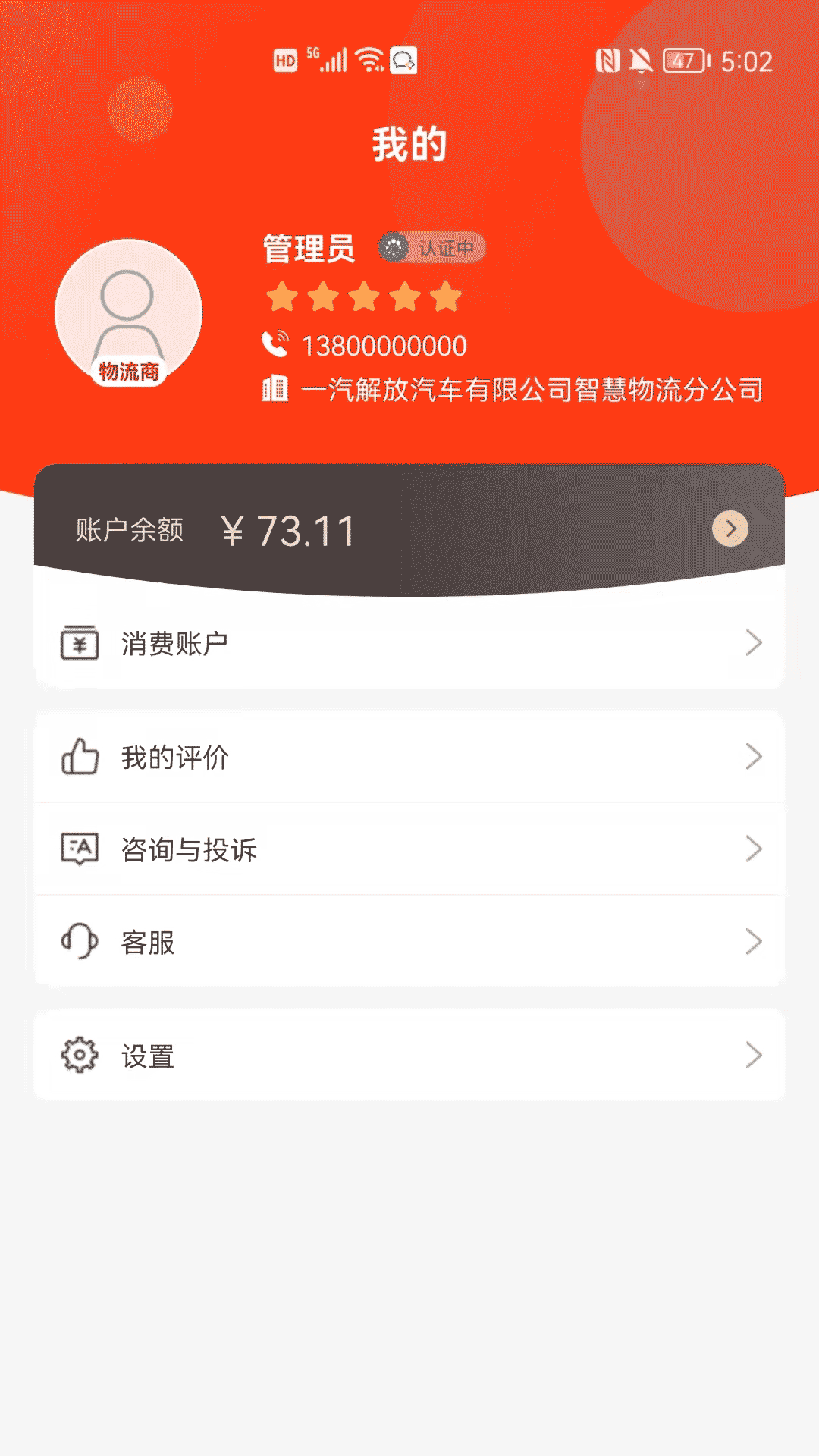Expand the 我的评价 row chevron
819x1456 pixels.
click(753, 756)
